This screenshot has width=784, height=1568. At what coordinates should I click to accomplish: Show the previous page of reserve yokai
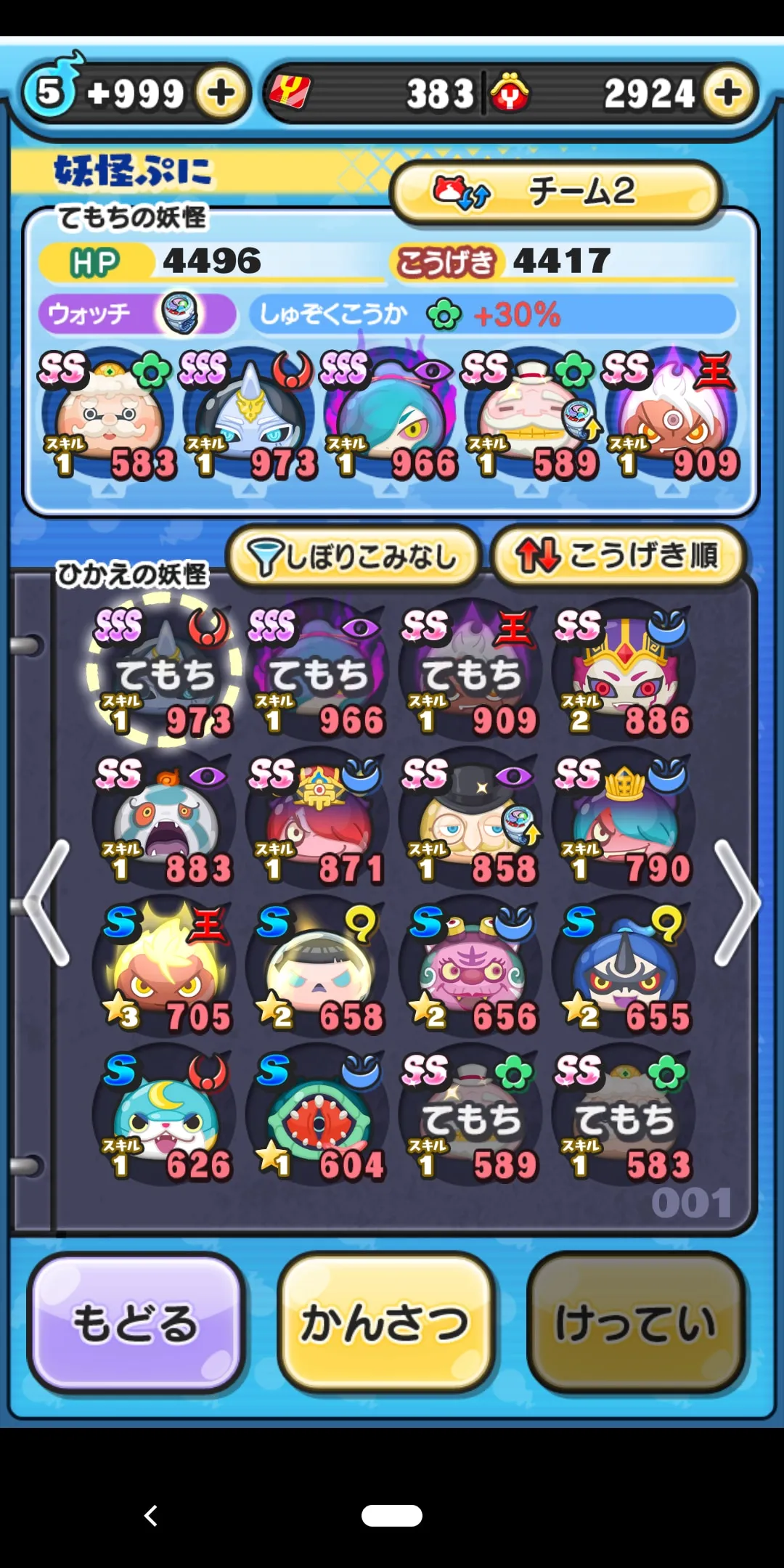click(46, 903)
